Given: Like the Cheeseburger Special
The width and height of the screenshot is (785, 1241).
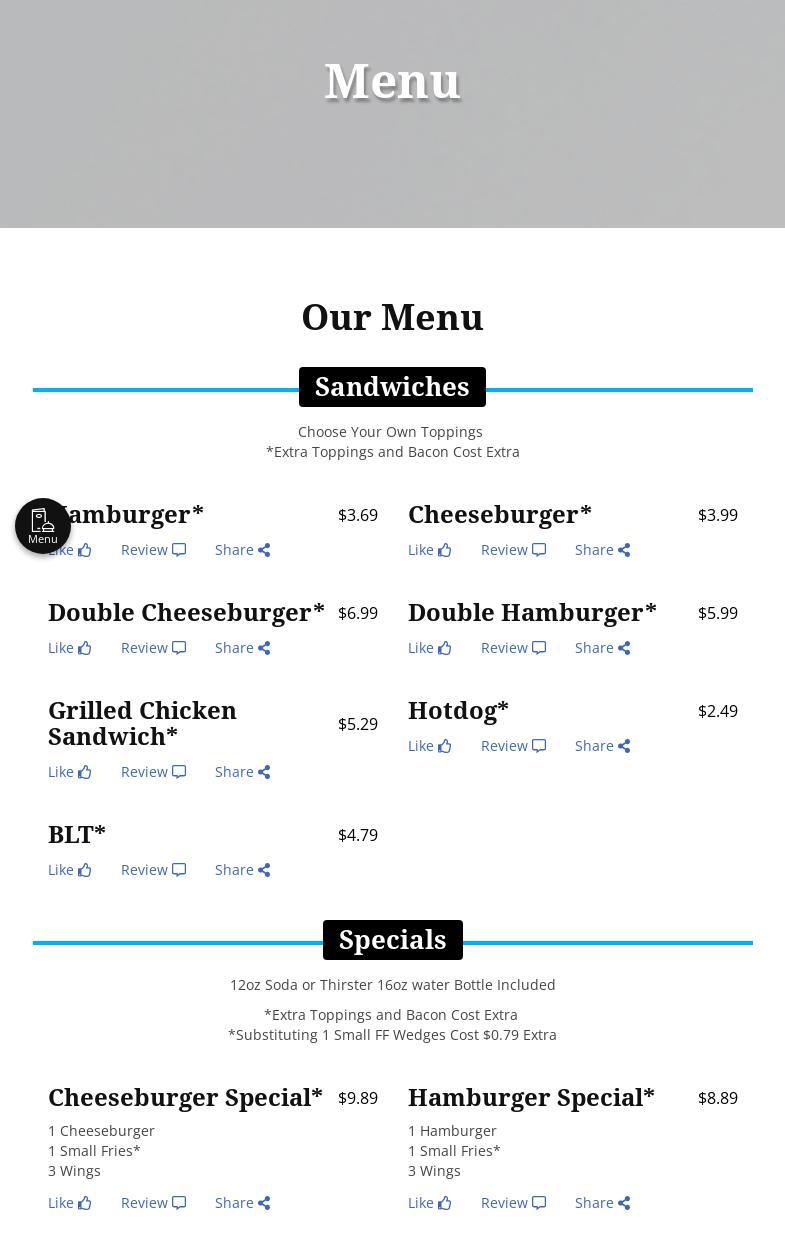Looking at the screenshot, I should pyautogui.click(x=69, y=1203).
